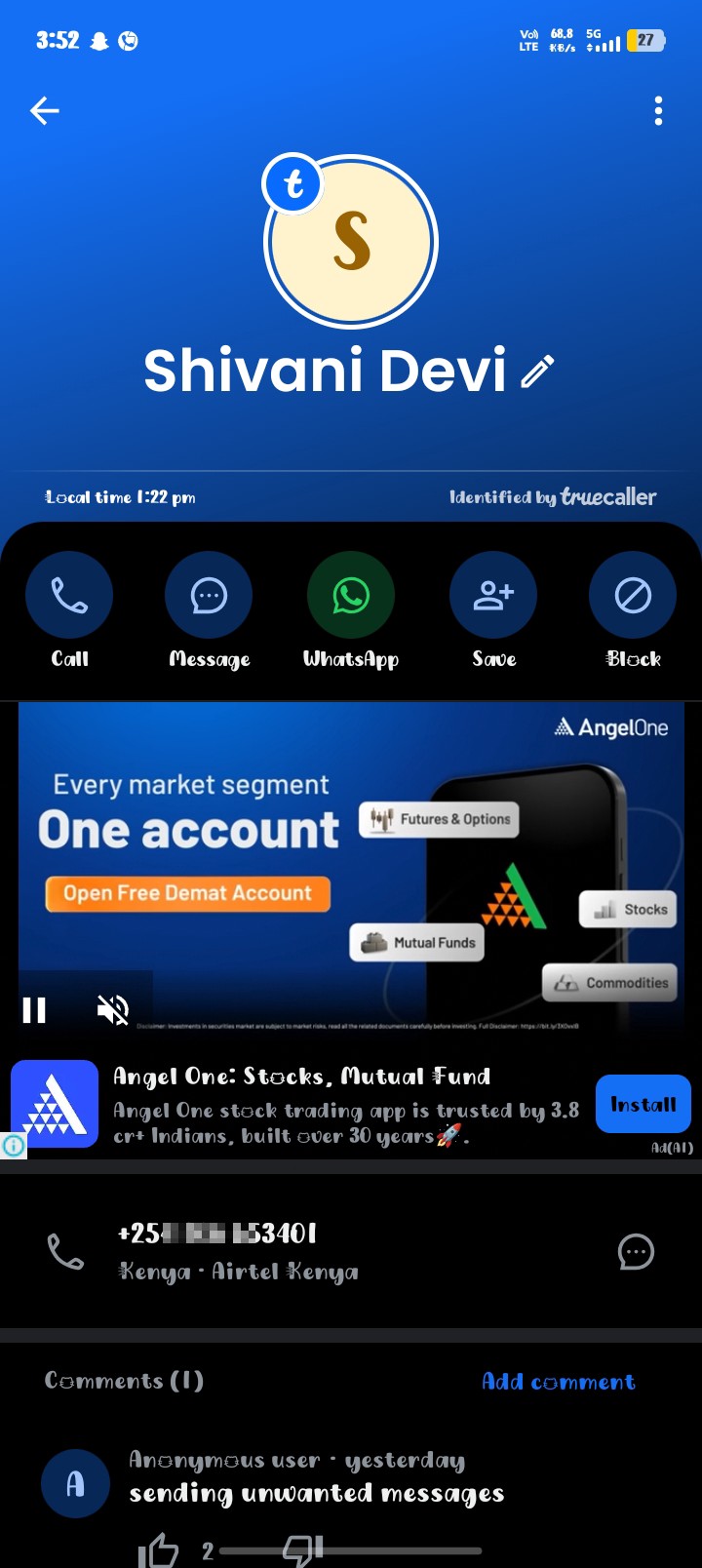Install the Angel One app
The height and width of the screenshot is (1568, 702).
643,1104
